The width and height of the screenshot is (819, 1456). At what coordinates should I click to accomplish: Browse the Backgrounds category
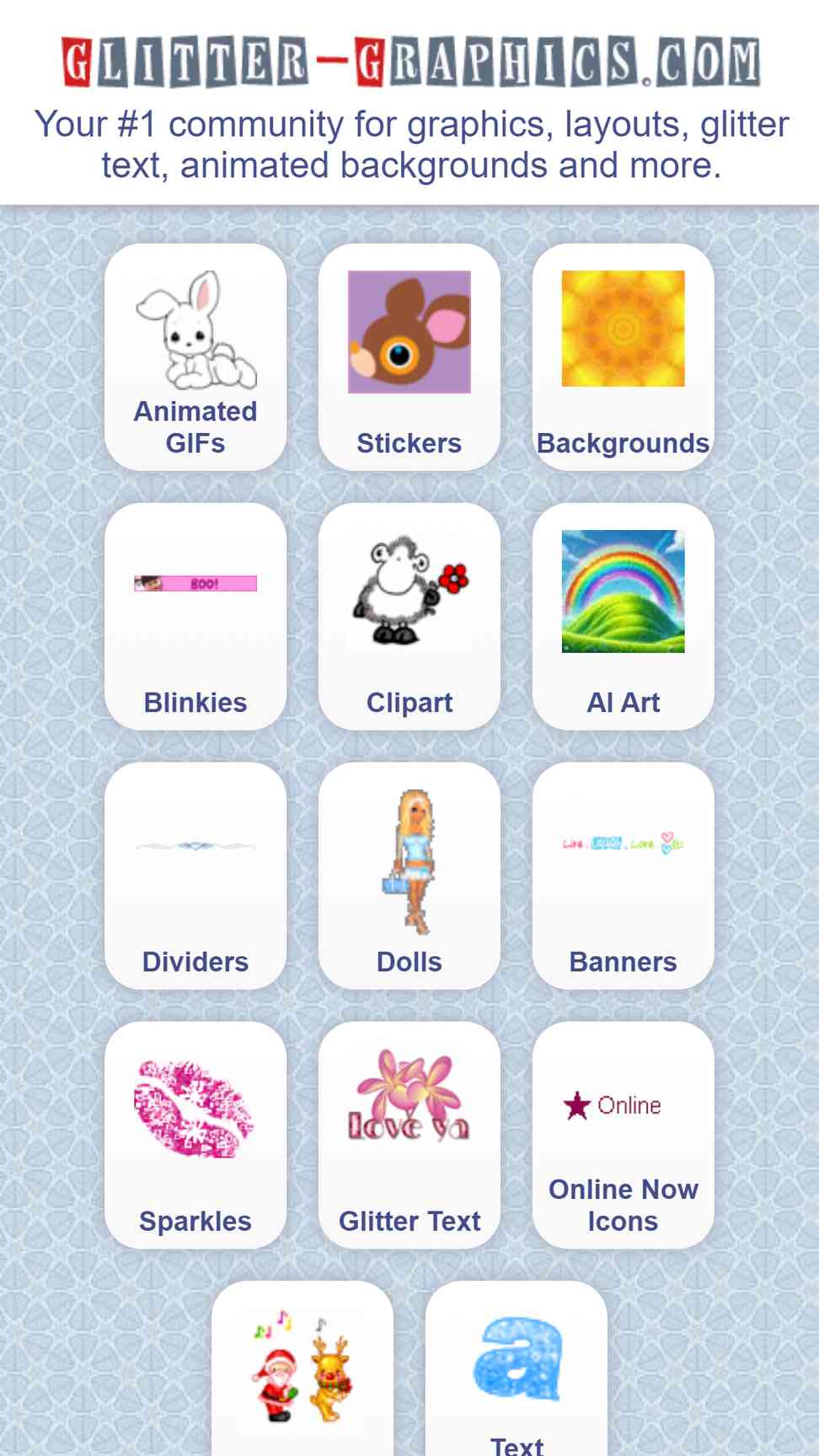coord(624,357)
